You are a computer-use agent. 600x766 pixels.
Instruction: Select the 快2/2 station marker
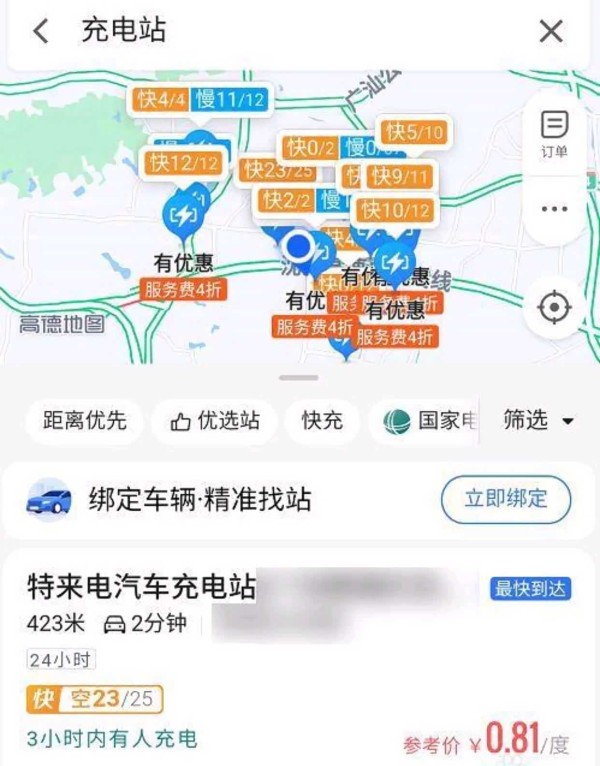coord(285,200)
